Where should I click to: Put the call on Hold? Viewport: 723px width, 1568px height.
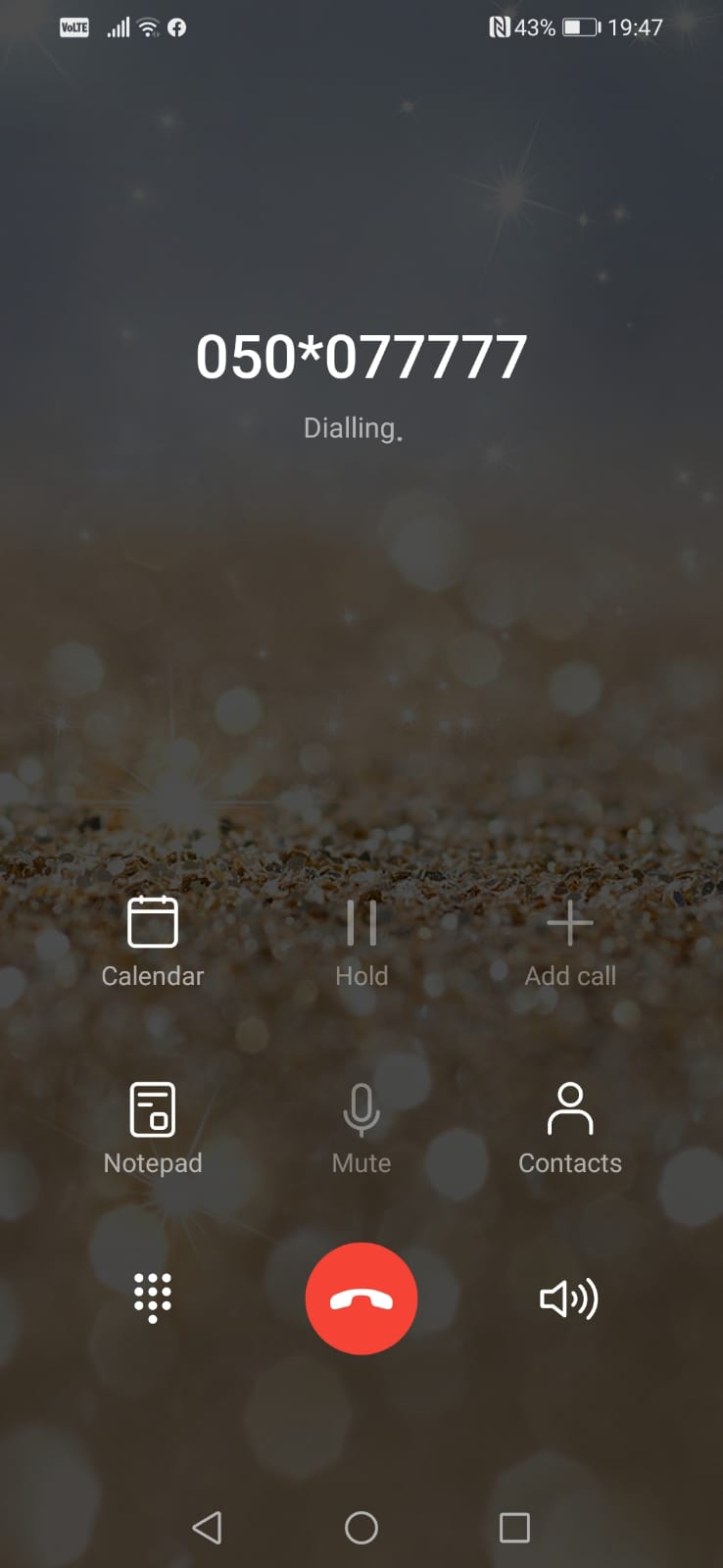(x=361, y=940)
